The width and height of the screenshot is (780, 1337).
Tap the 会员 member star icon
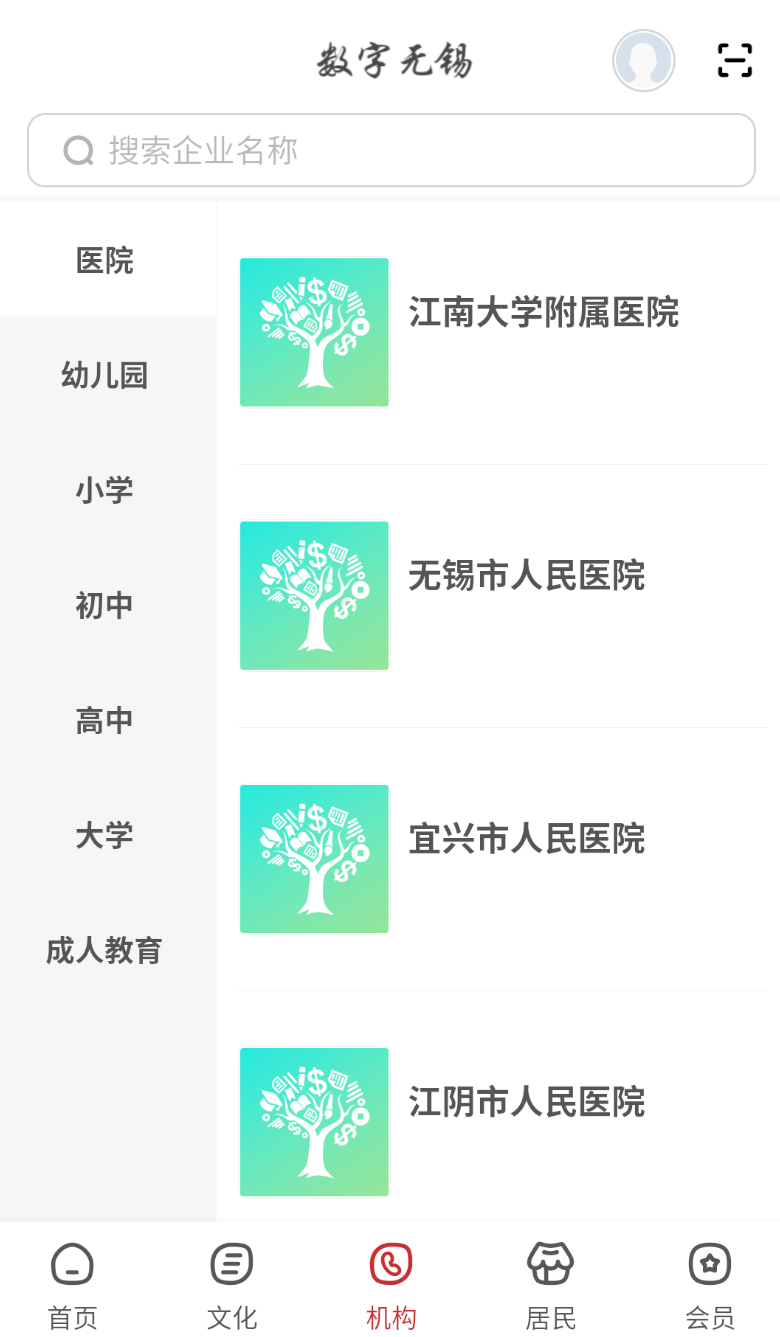[x=710, y=1263]
